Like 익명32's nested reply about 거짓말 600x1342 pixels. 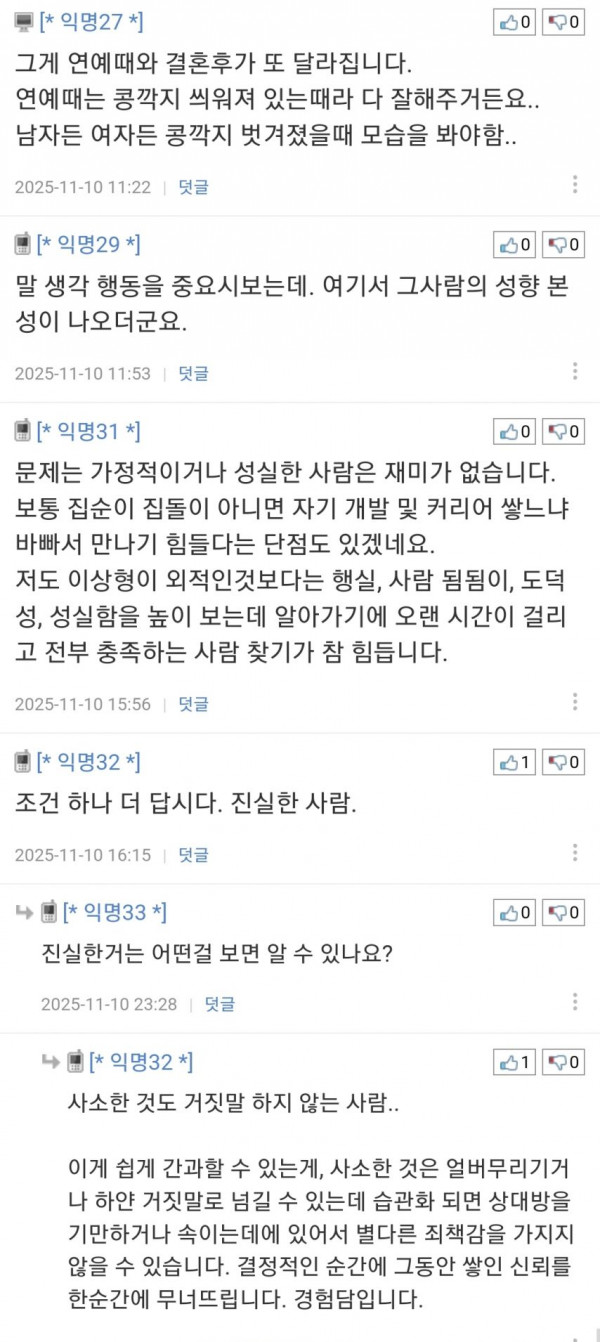click(515, 1062)
